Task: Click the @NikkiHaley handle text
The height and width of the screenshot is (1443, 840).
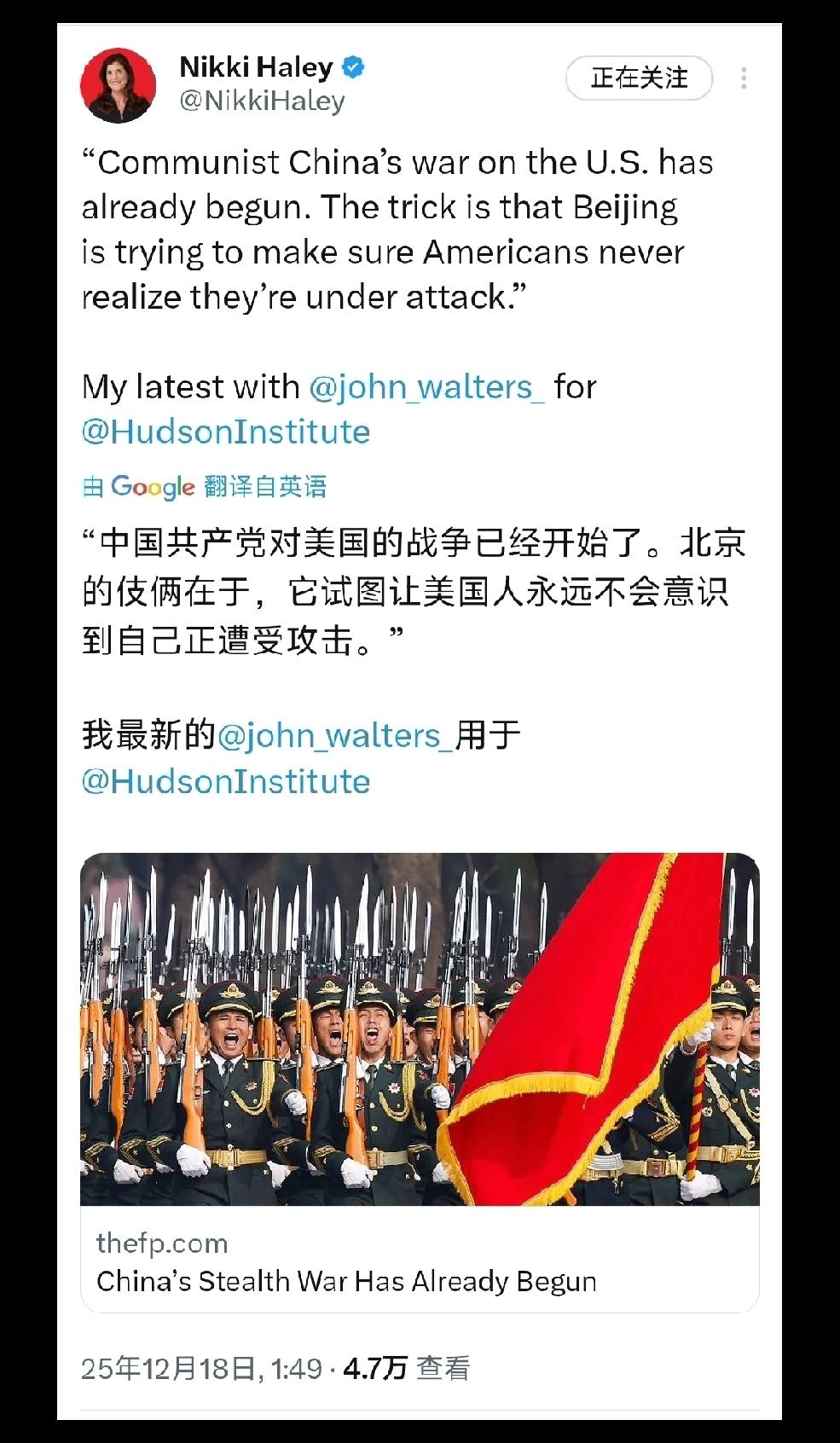Action: tap(261, 100)
